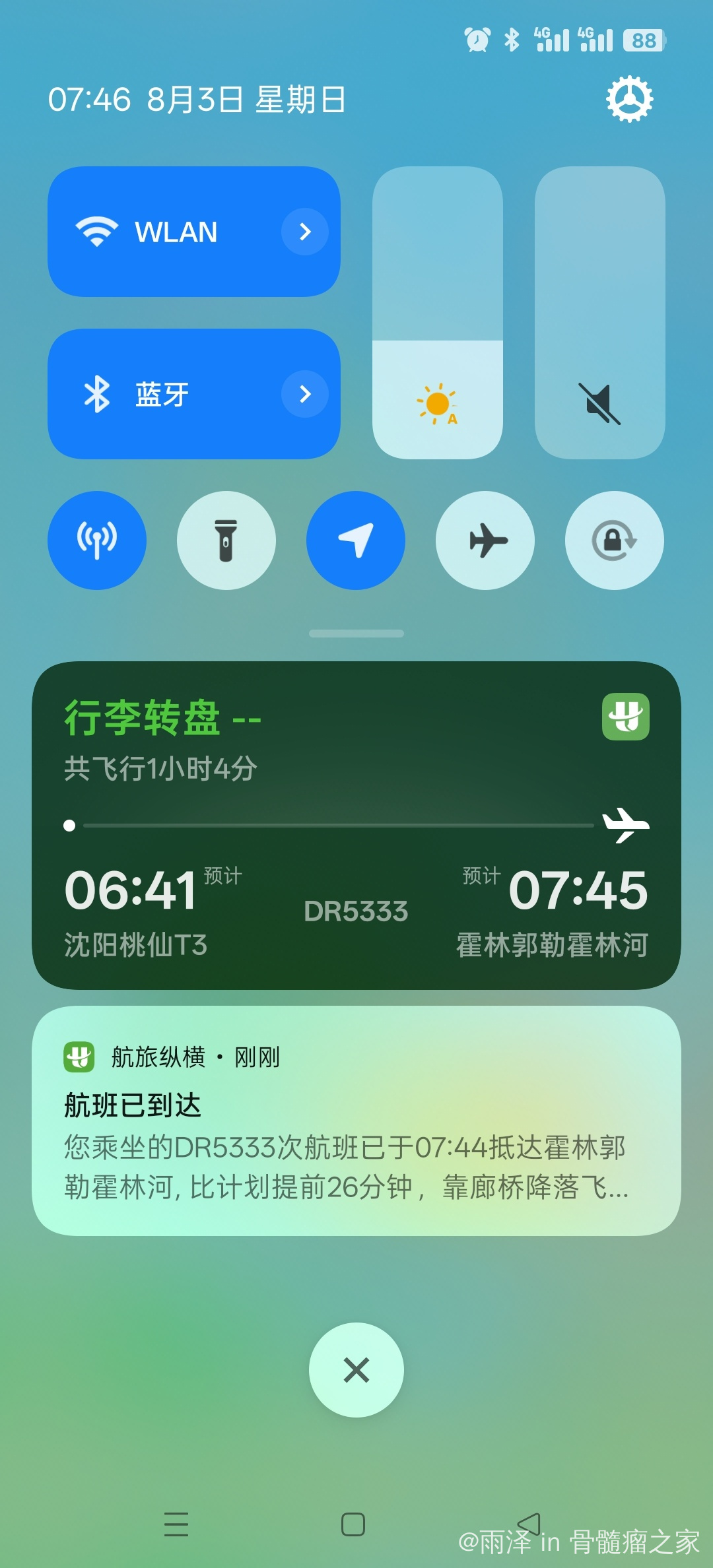Toggle the screen rotation lock

(x=615, y=540)
